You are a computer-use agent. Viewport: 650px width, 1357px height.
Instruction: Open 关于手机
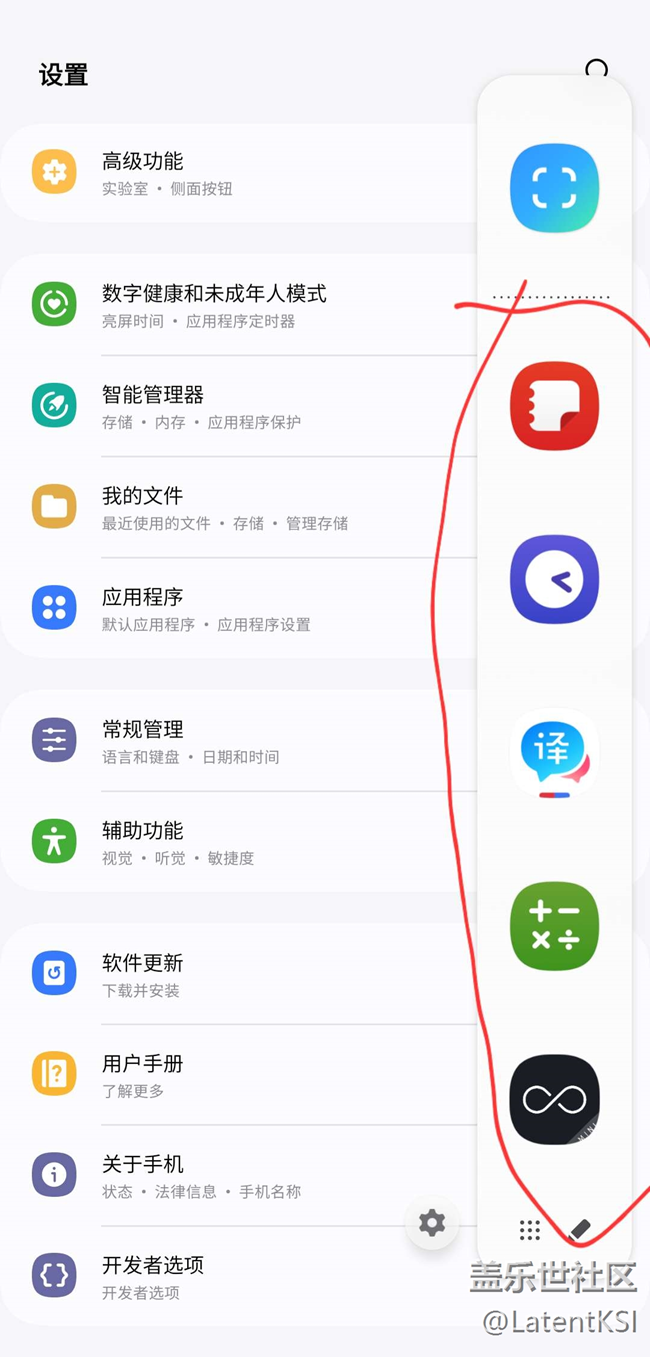click(240, 1175)
